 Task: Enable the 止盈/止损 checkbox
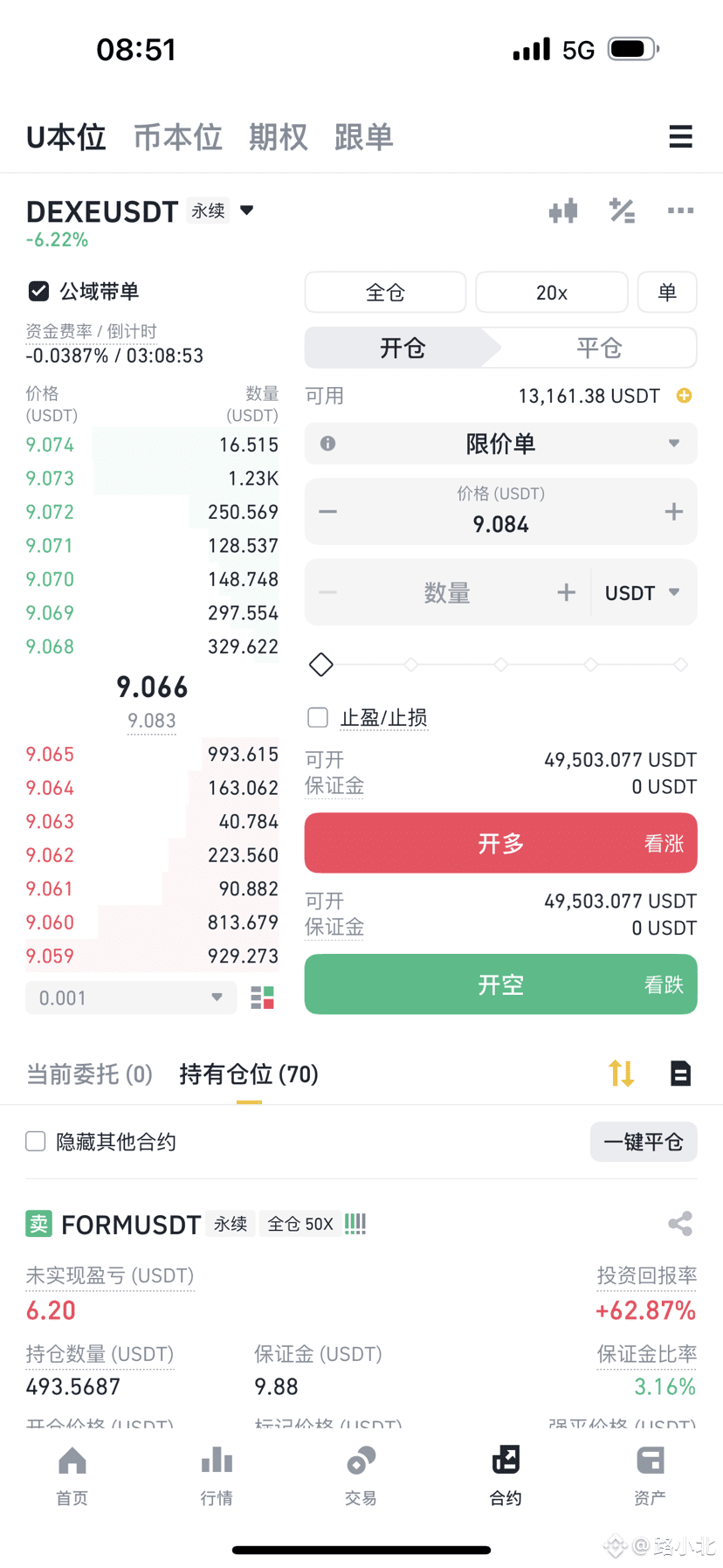318,717
